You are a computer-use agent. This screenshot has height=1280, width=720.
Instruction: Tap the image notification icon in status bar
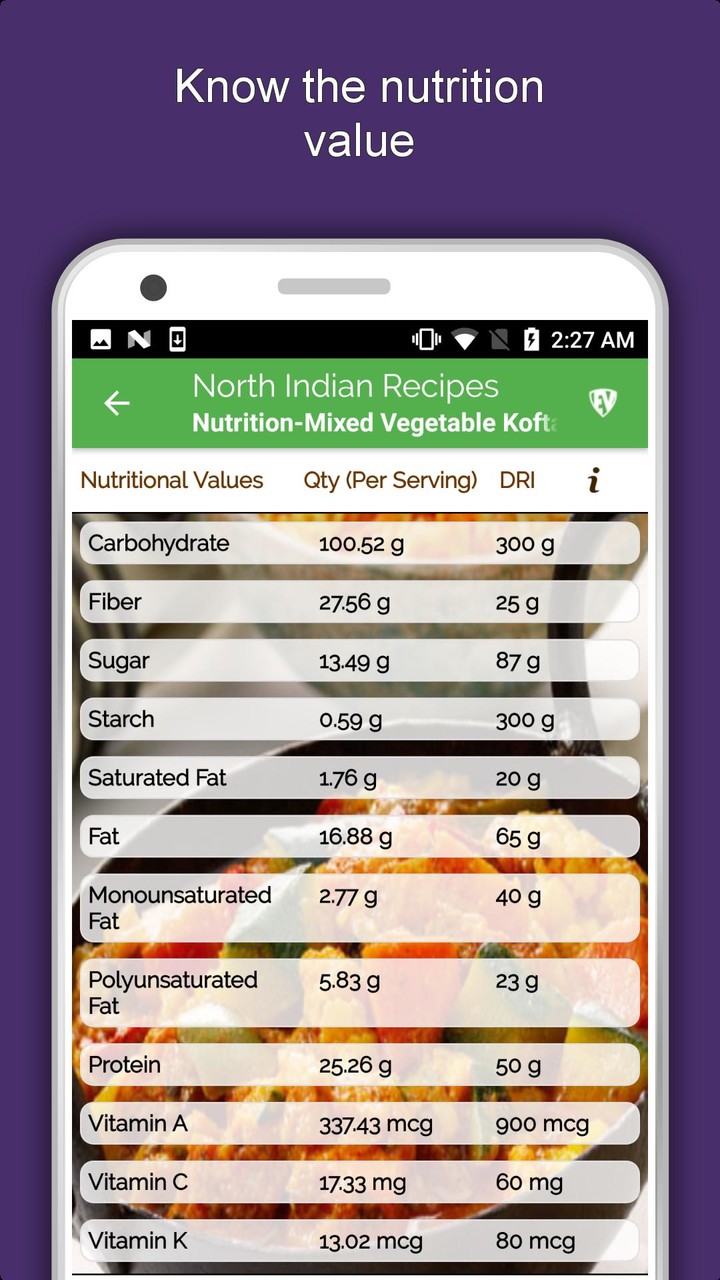click(99, 339)
